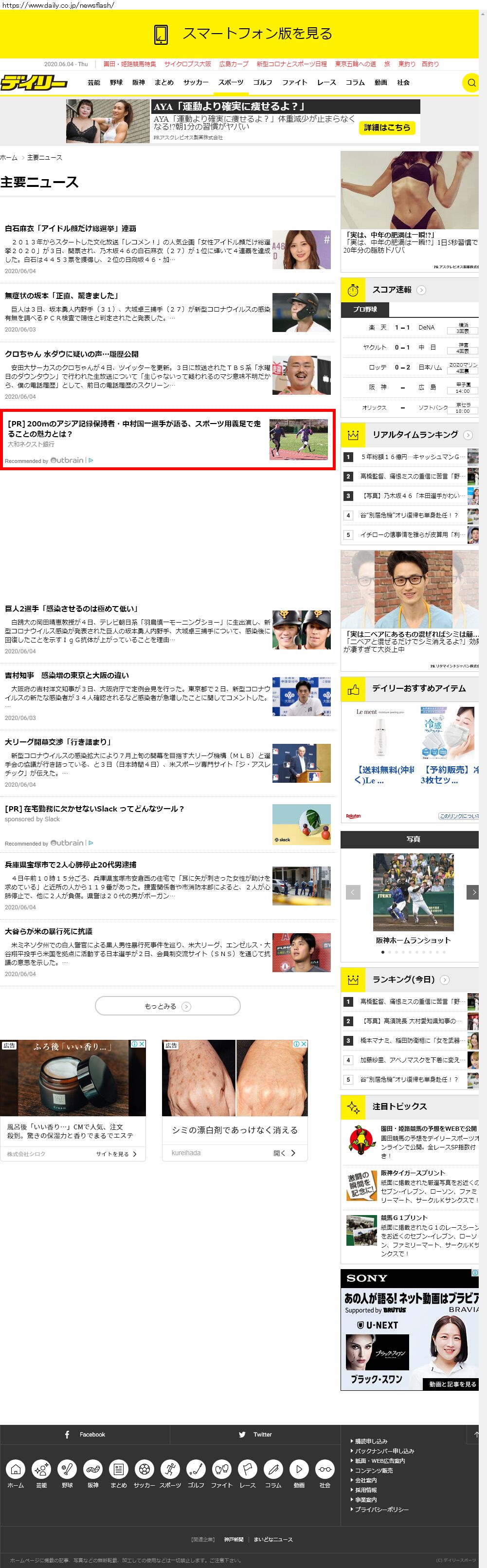Open the 阪神 icon in footer navigation
Image resolution: width=487 pixels, height=1568 pixels.
pyautogui.click(x=93, y=1474)
